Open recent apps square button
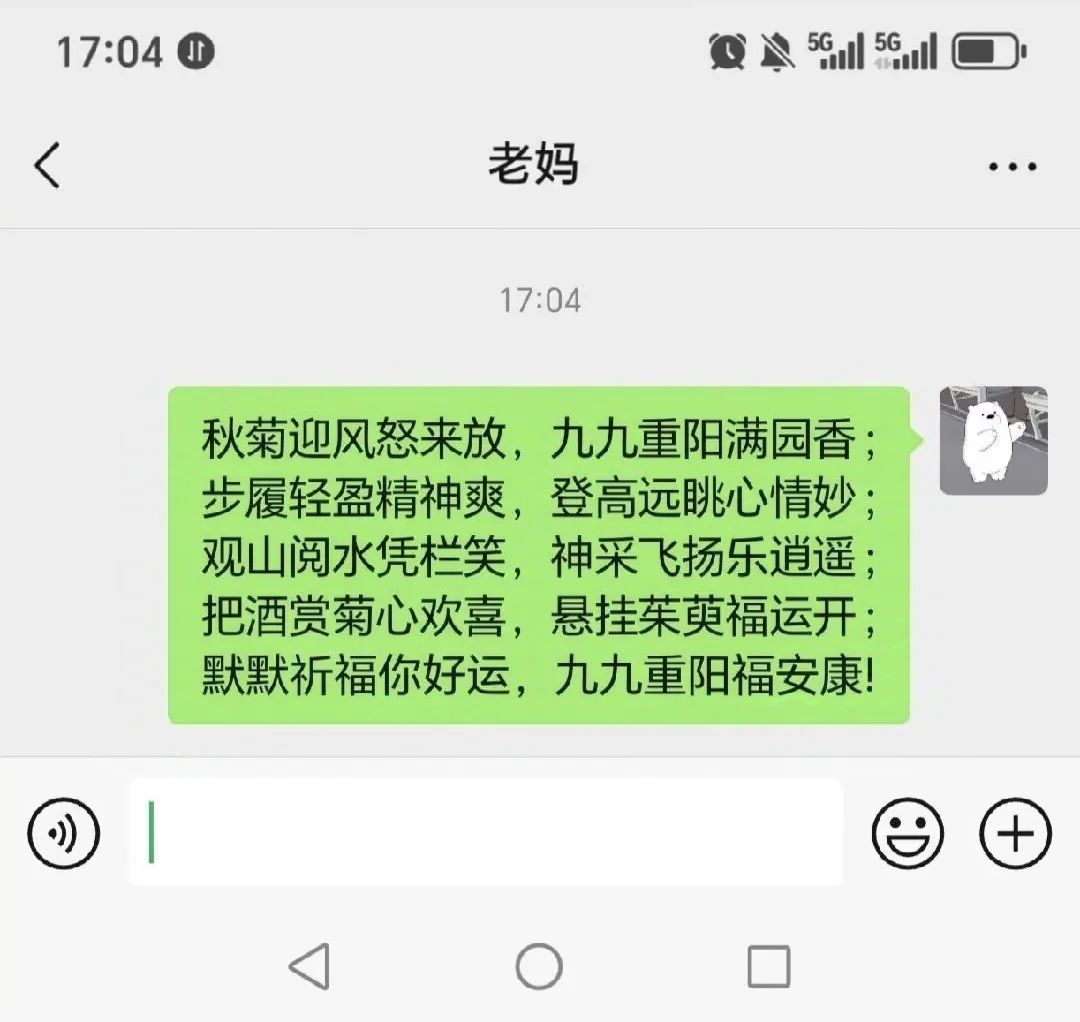Image resolution: width=1080 pixels, height=1022 pixels. [768, 966]
